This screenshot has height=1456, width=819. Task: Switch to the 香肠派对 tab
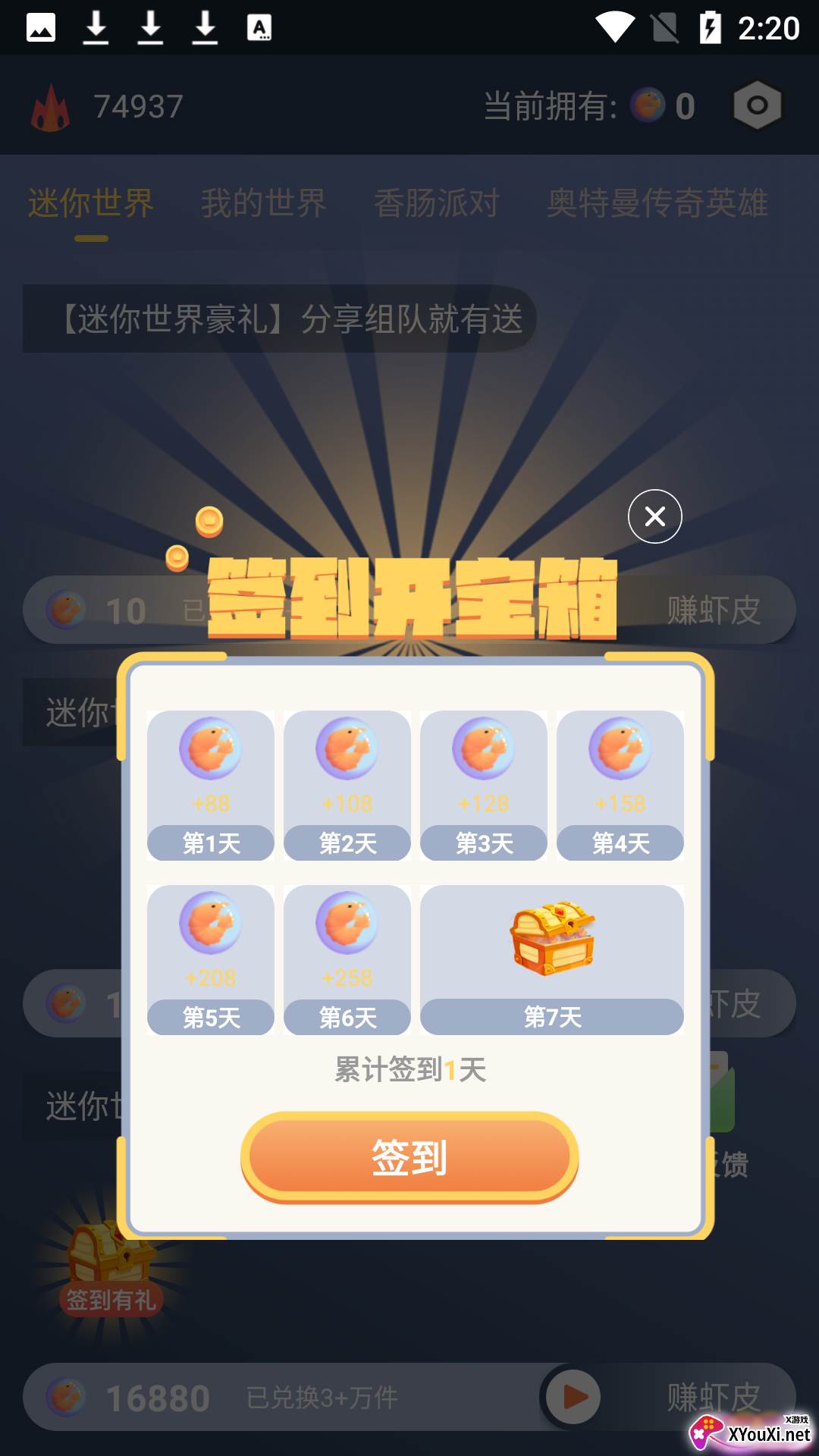(436, 203)
